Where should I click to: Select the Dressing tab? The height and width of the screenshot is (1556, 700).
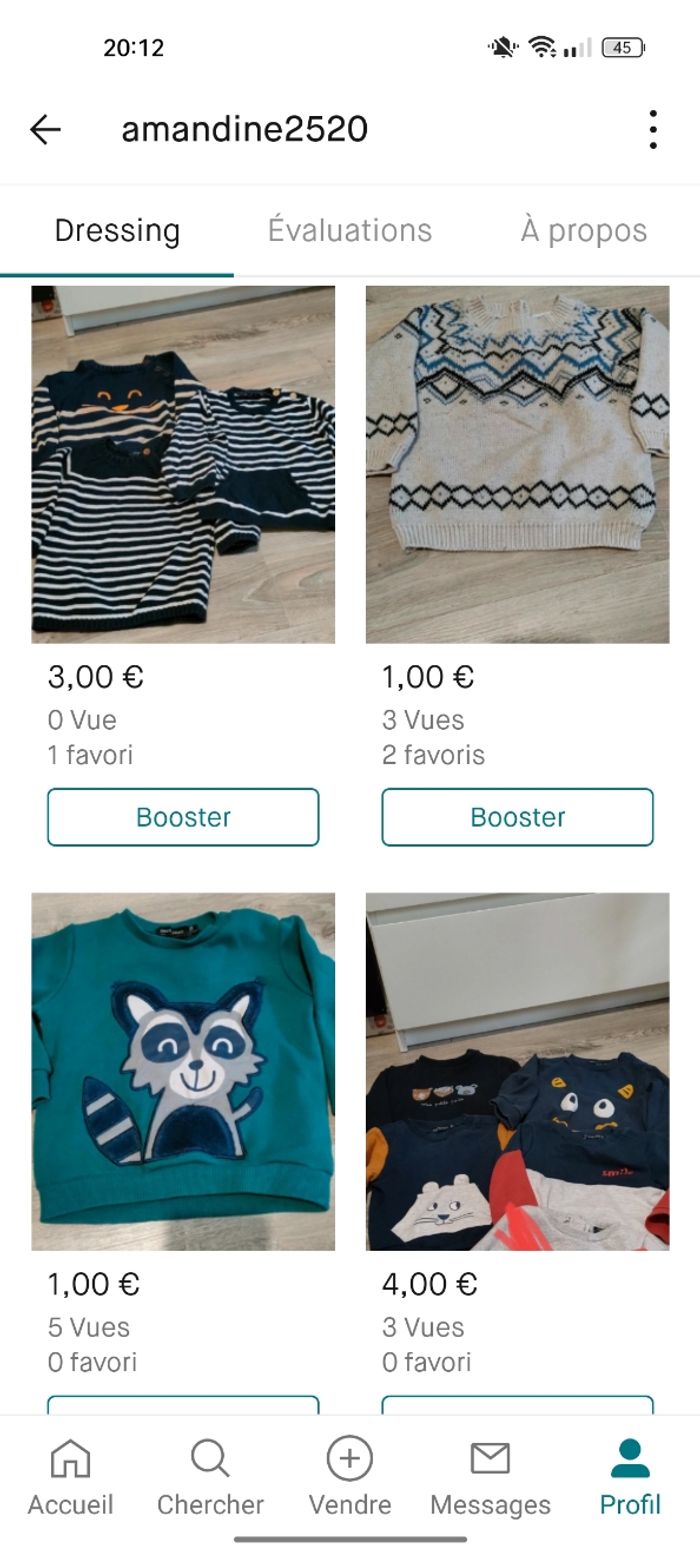[117, 231]
